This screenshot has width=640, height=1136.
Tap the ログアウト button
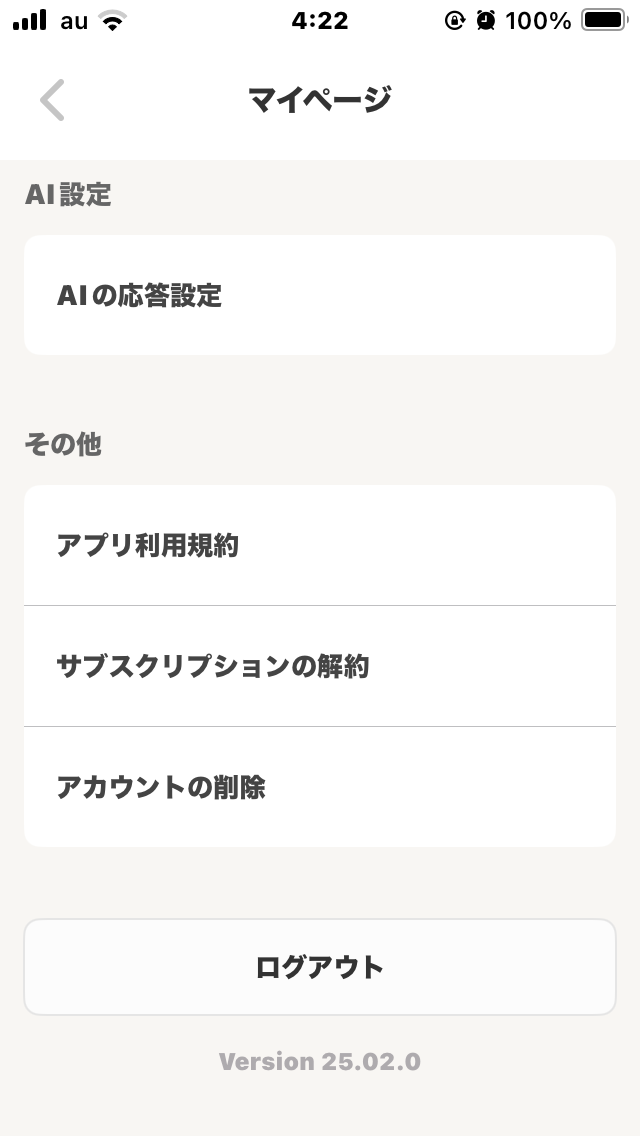[320, 967]
